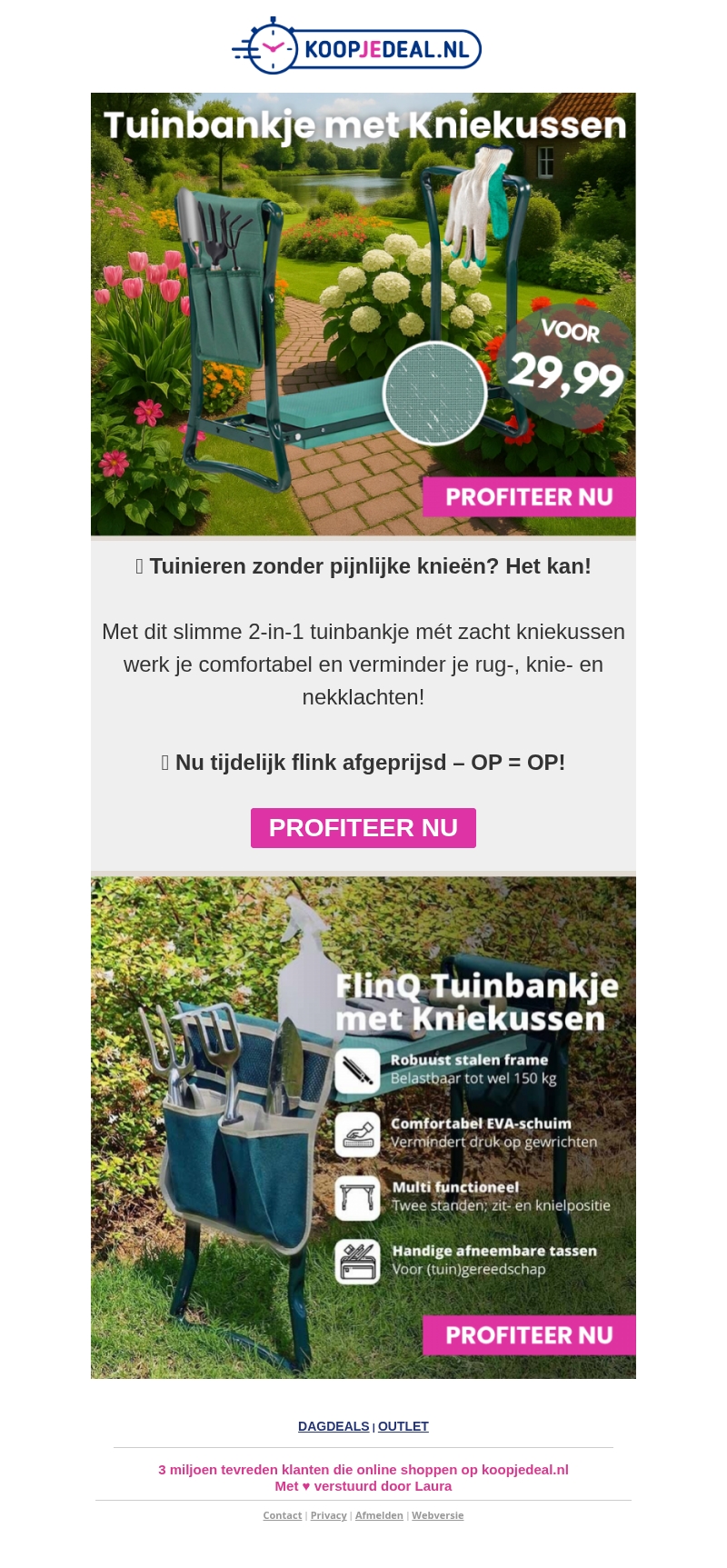
Task: Tap the pink PROFITEER NU button
Action: coord(363,828)
